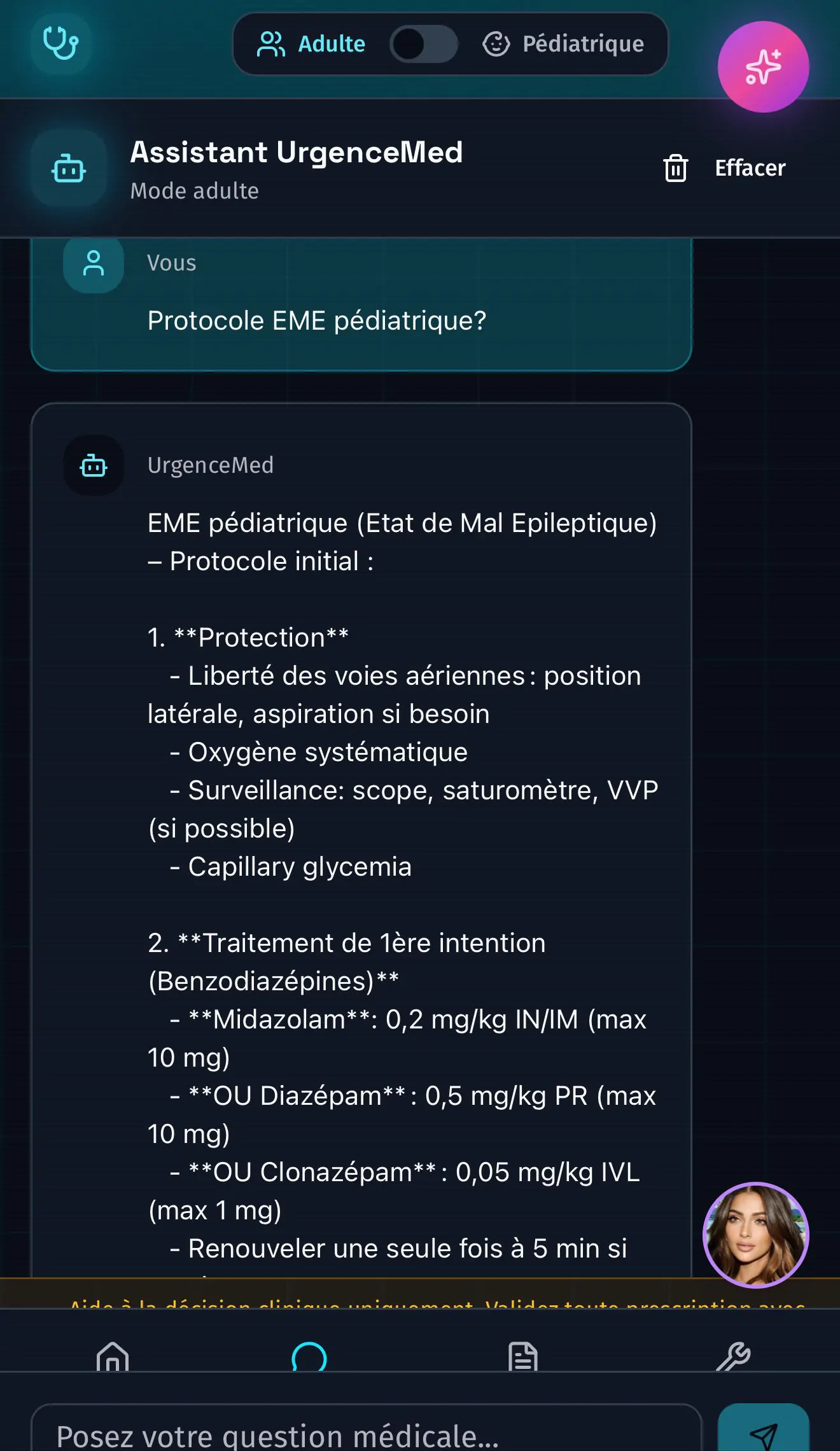Viewport: 840px width, 1451px height.
Task: Tap the pink sparkle AI button
Action: click(763, 67)
